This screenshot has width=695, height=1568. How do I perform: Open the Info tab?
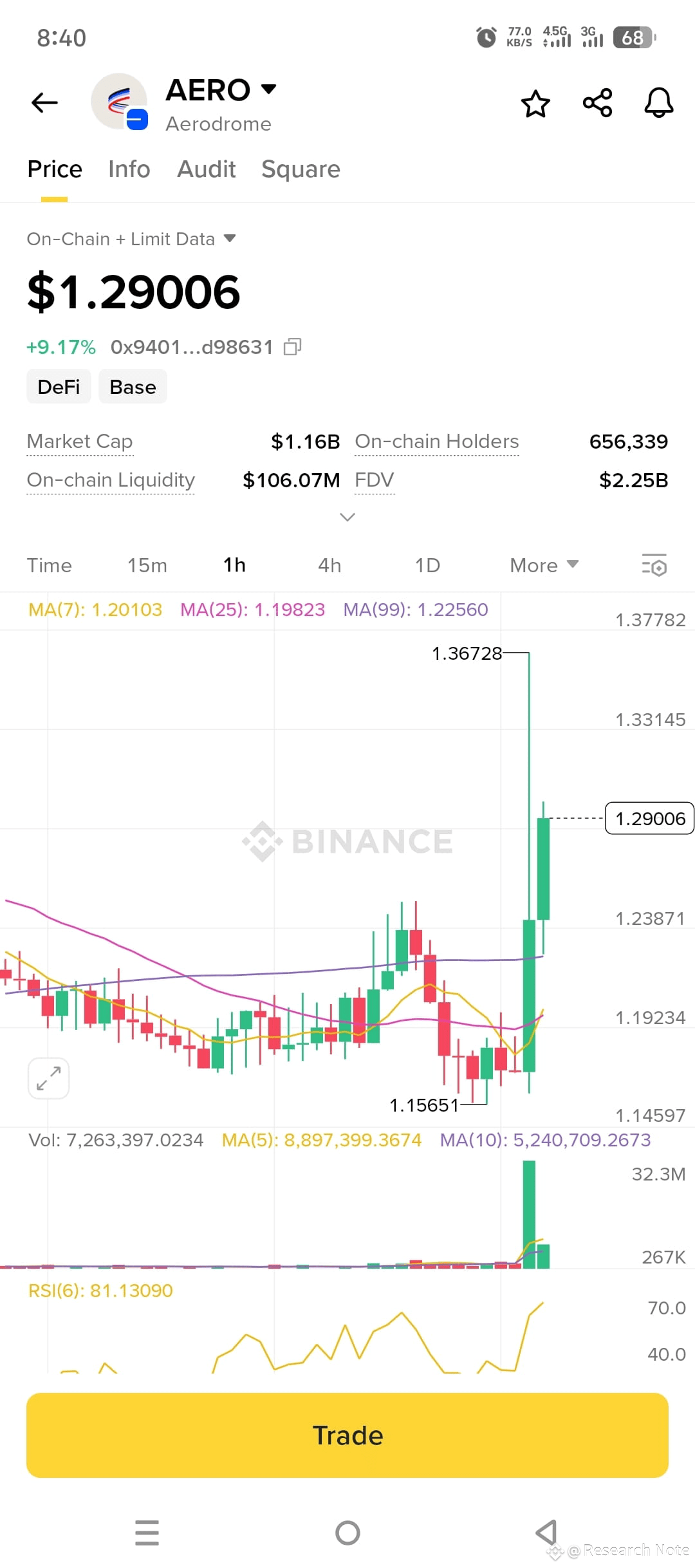[x=128, y=169]
